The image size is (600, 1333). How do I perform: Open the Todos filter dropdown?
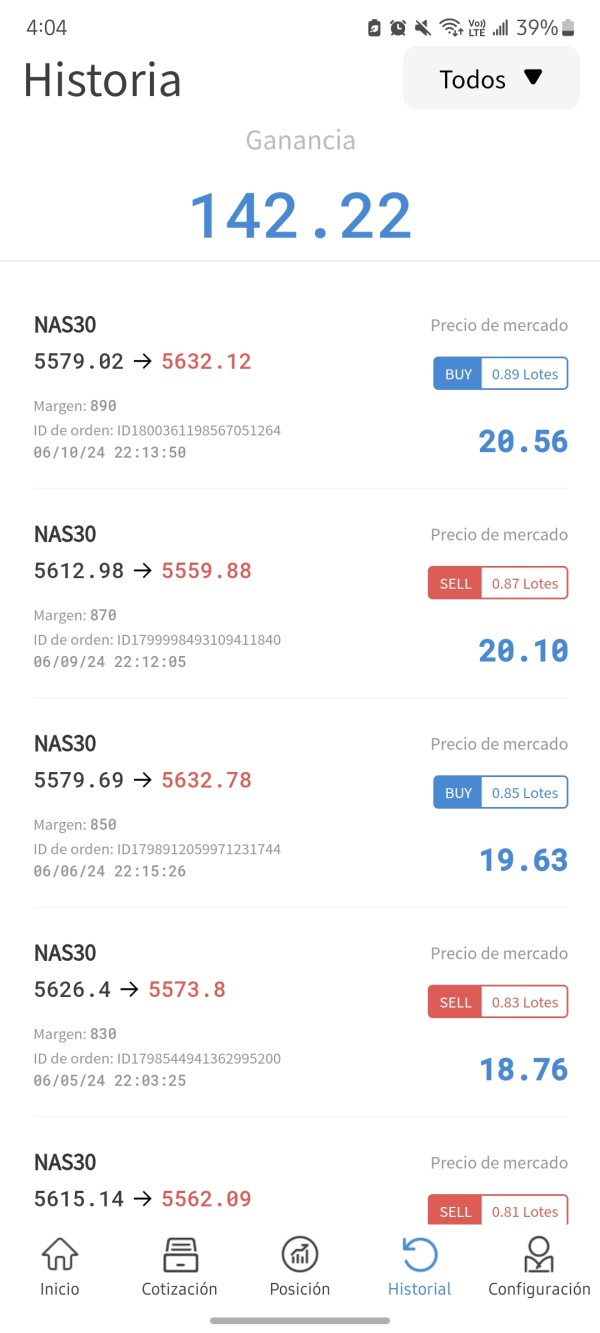point(491,78)
